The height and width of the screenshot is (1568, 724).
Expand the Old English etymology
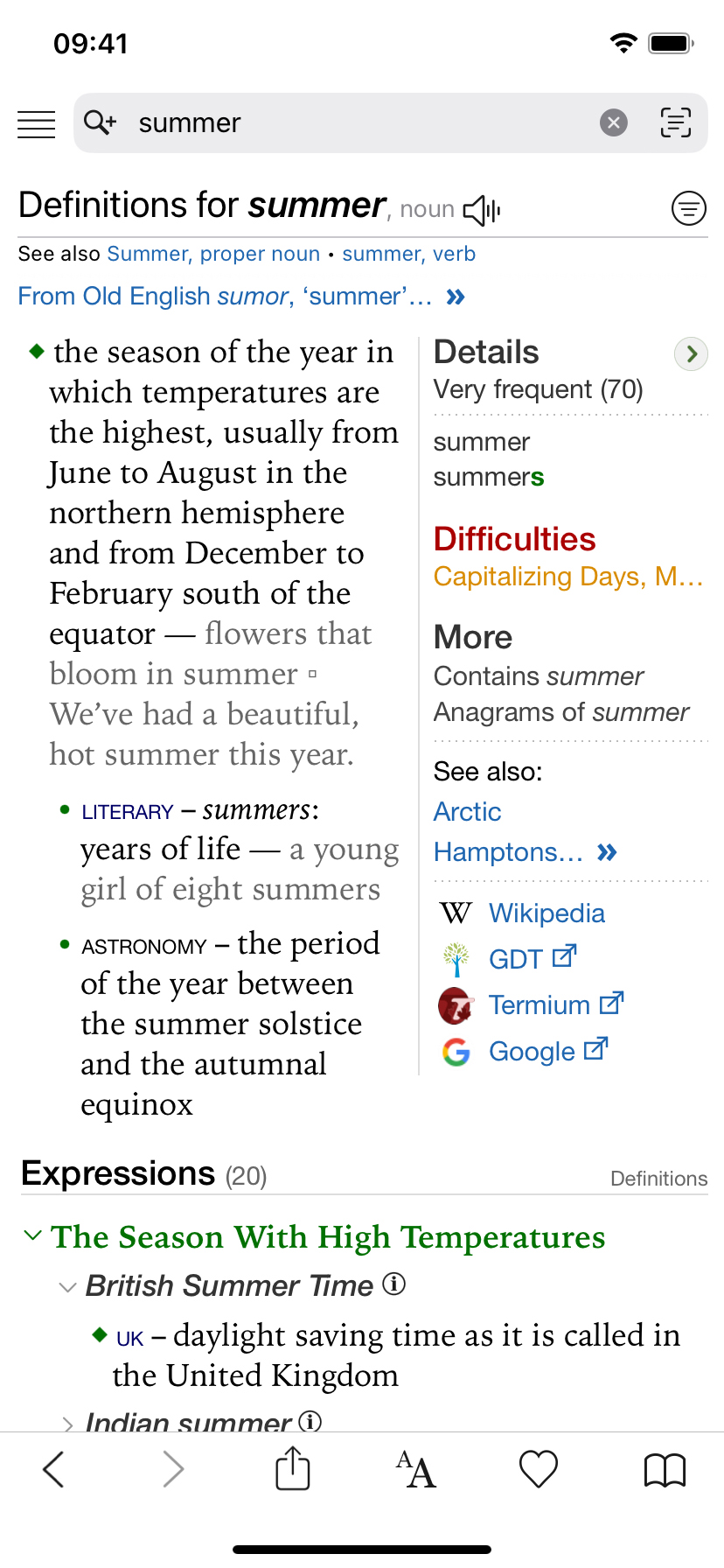(x=241, y=297)
